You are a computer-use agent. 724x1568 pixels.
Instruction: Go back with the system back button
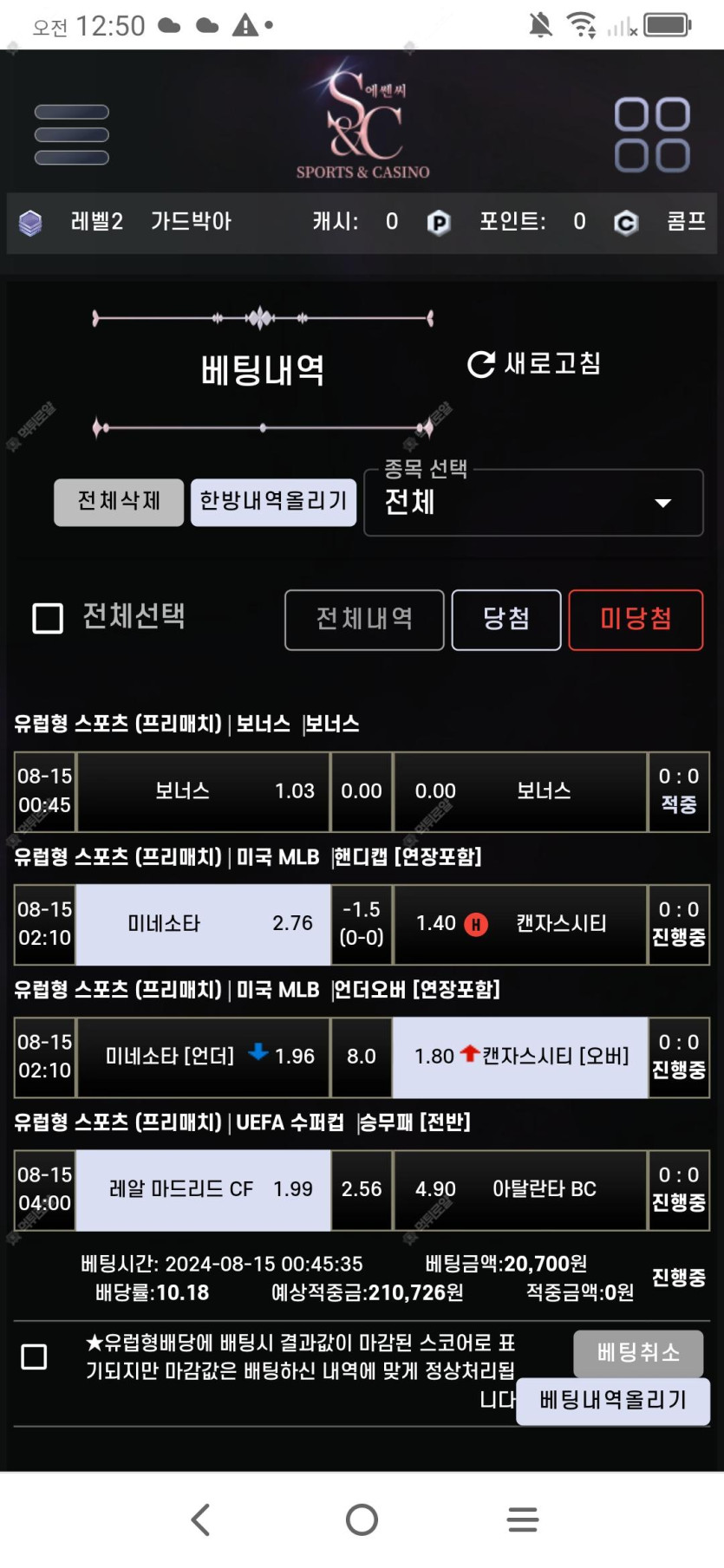(x=200, y=1519)
